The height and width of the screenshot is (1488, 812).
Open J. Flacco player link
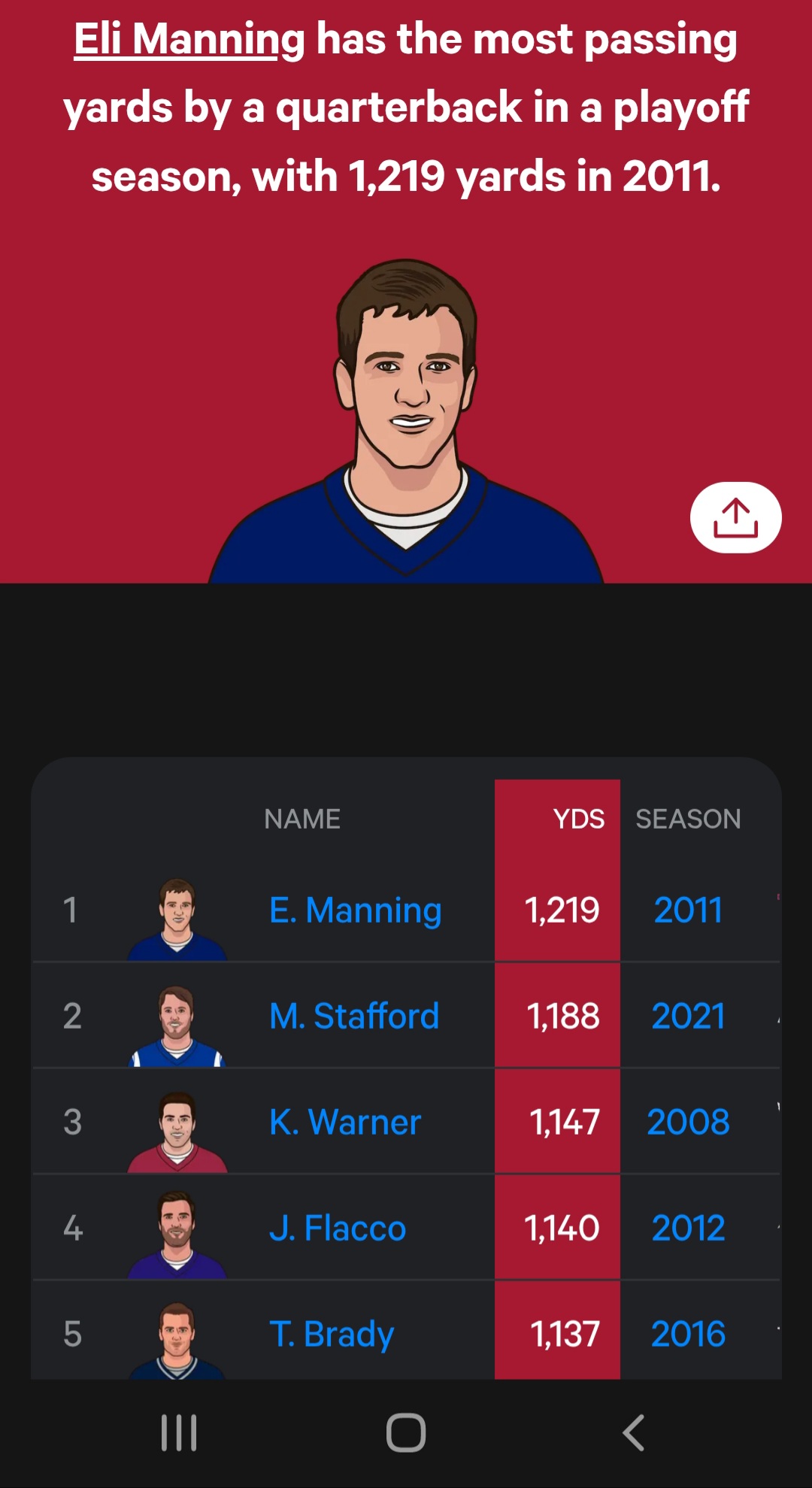(338, 1229)
